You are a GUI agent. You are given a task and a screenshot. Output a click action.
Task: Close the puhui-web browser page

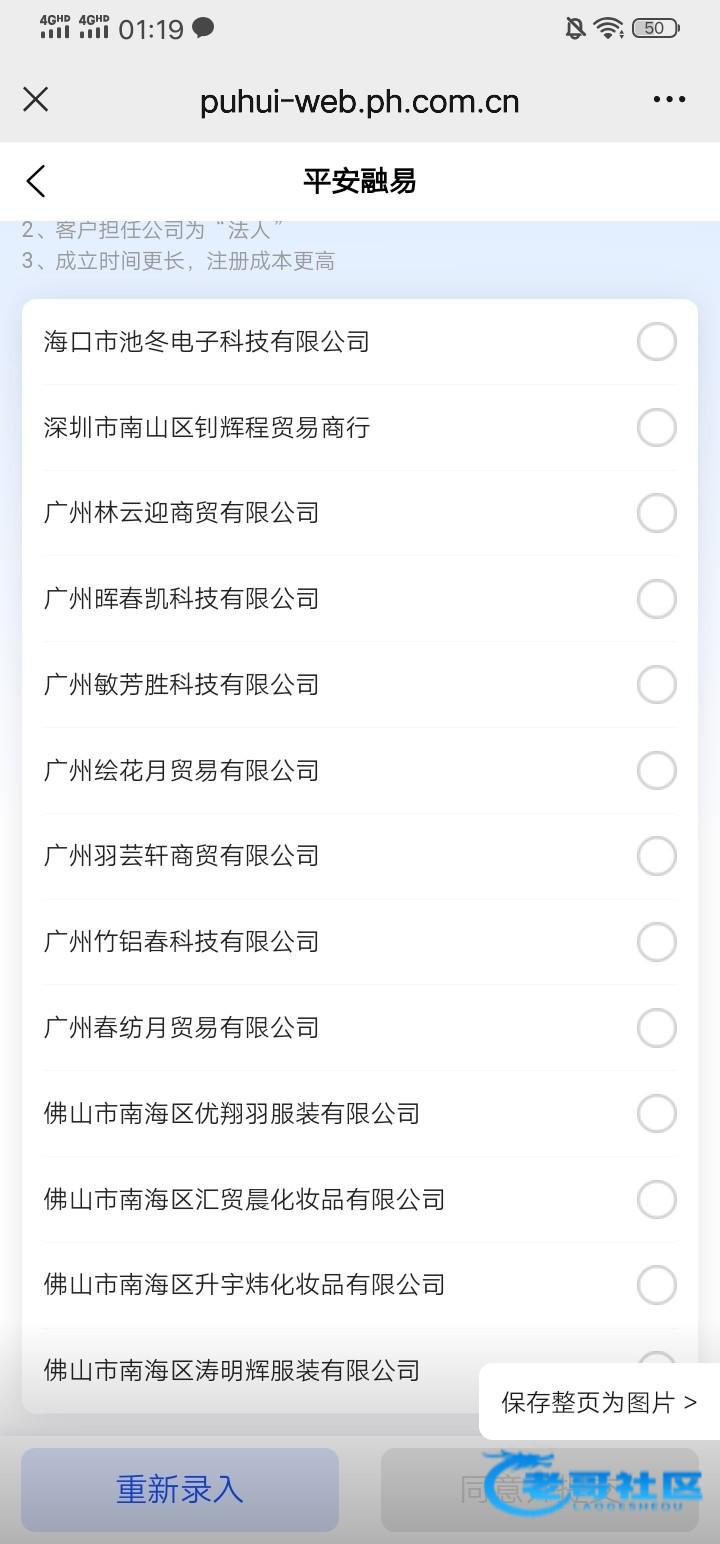pos(36,99)
